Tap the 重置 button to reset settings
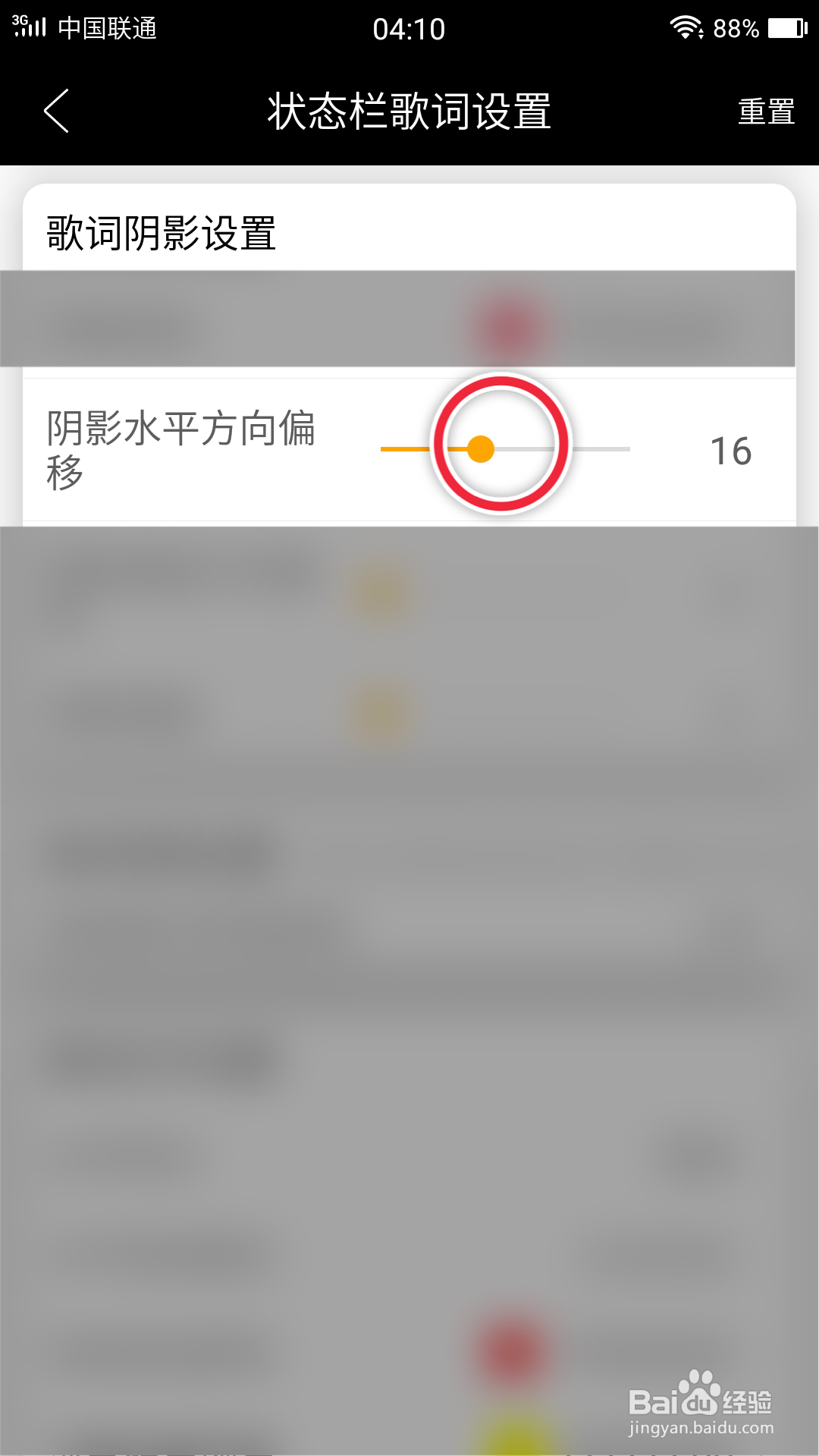This screenshot has width=819, height=1456. [x=767, y=111]
